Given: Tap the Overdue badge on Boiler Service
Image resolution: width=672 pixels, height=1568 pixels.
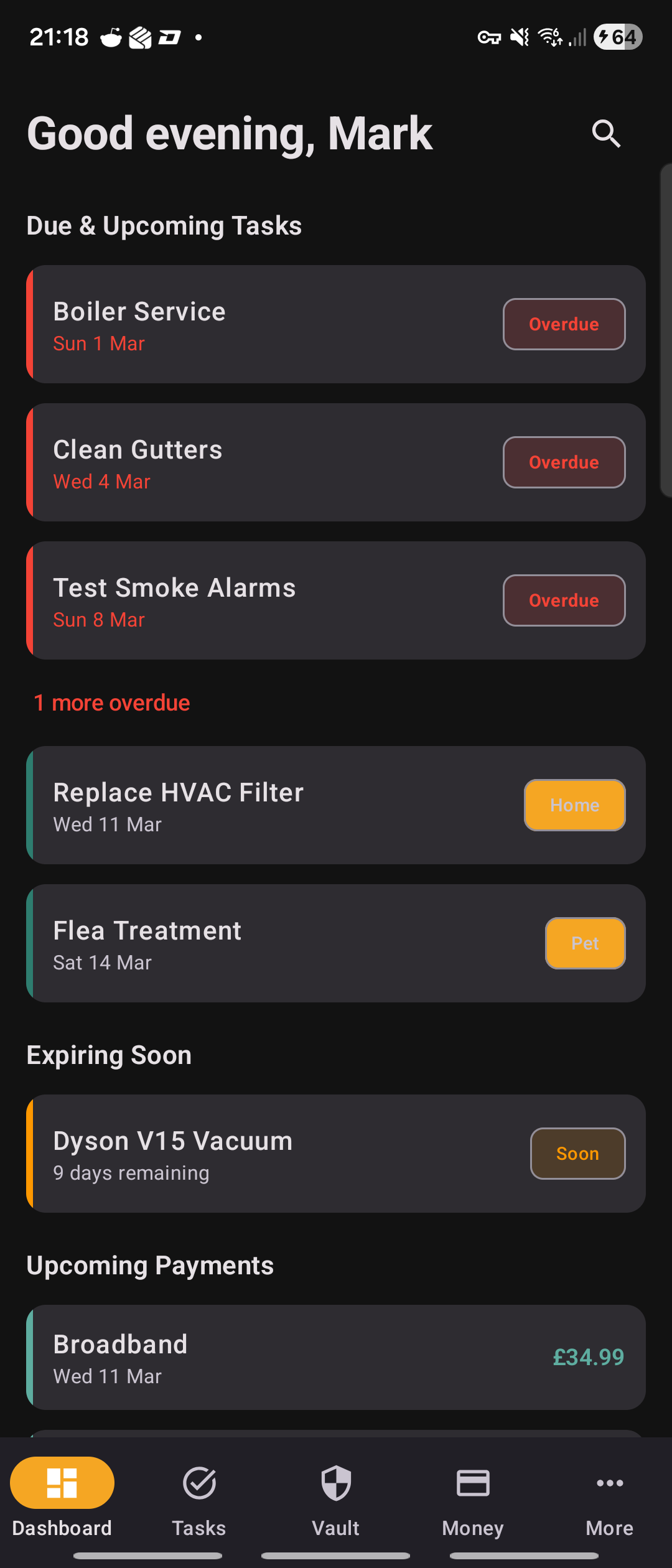Looking at the screenshot, I should point(563,324).
